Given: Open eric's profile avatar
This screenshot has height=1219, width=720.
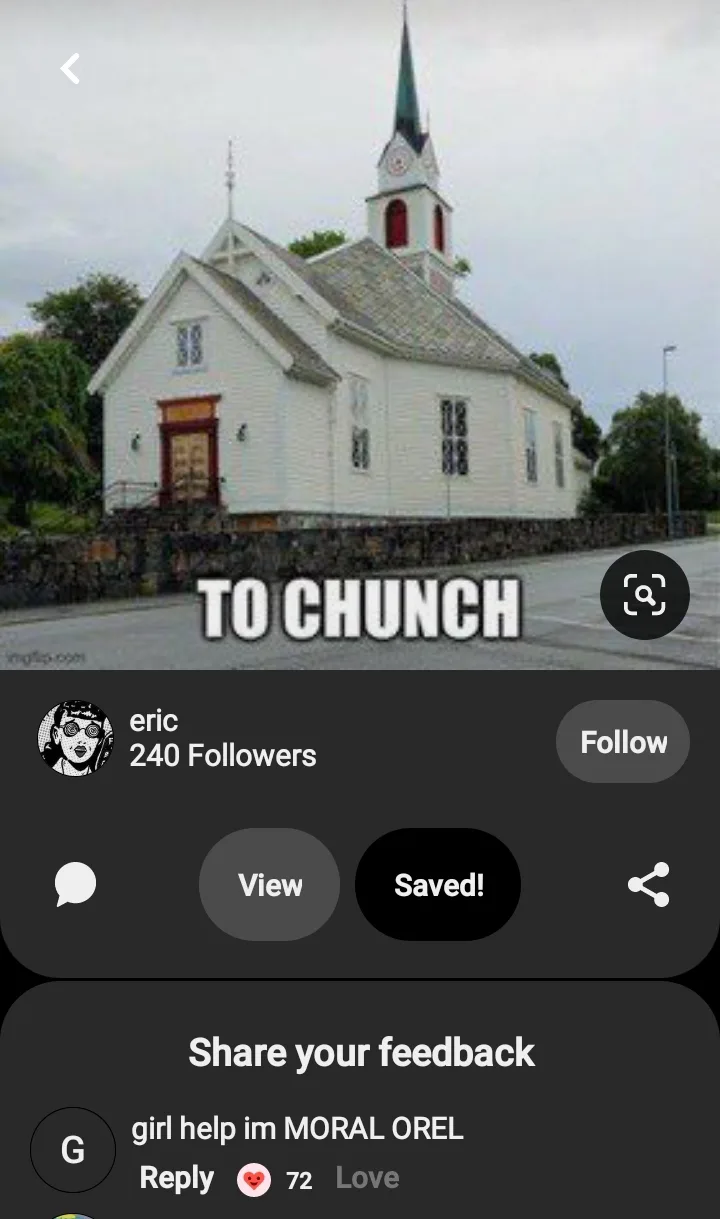Looking at the screenshot, I should tap(75, 738).
